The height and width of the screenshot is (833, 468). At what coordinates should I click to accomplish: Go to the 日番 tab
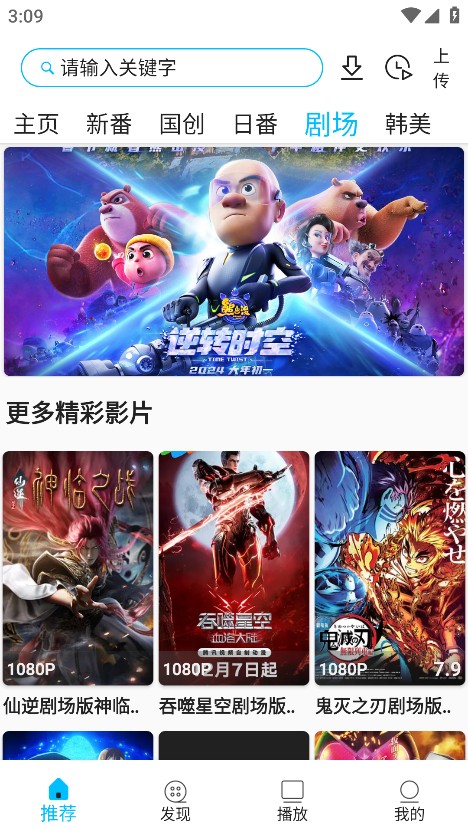click(256, 124)
